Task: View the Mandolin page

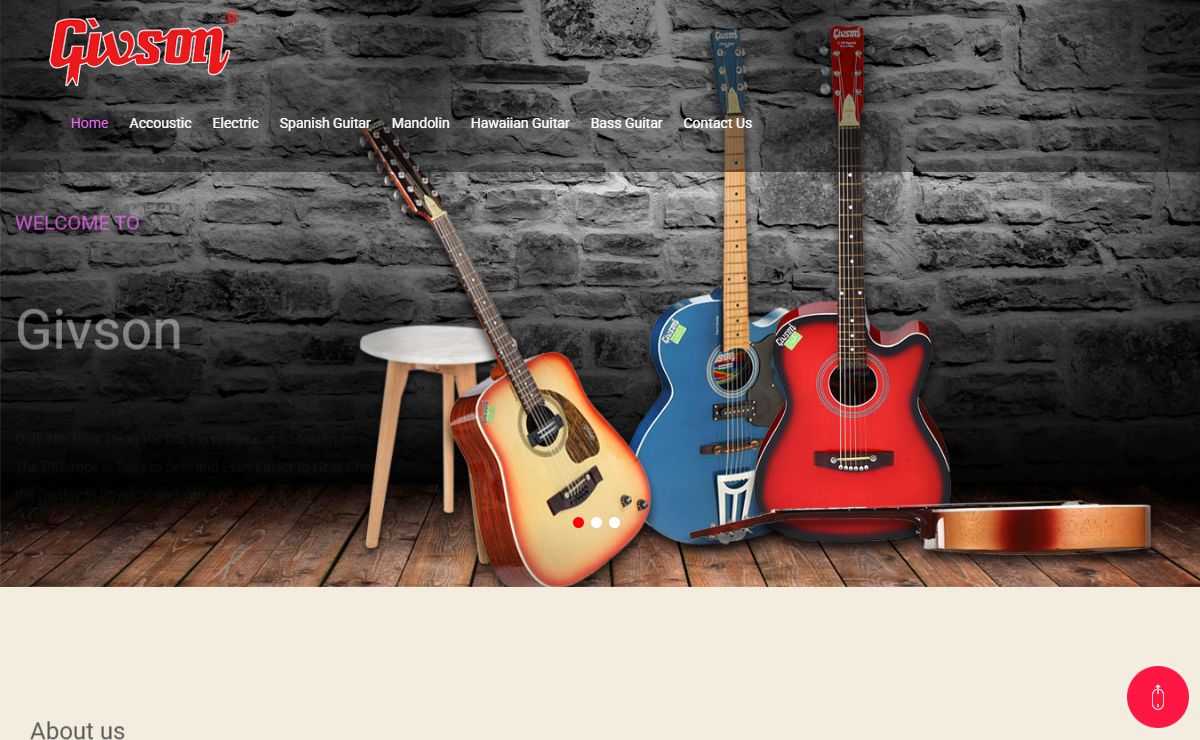Action: pos(420,123)
